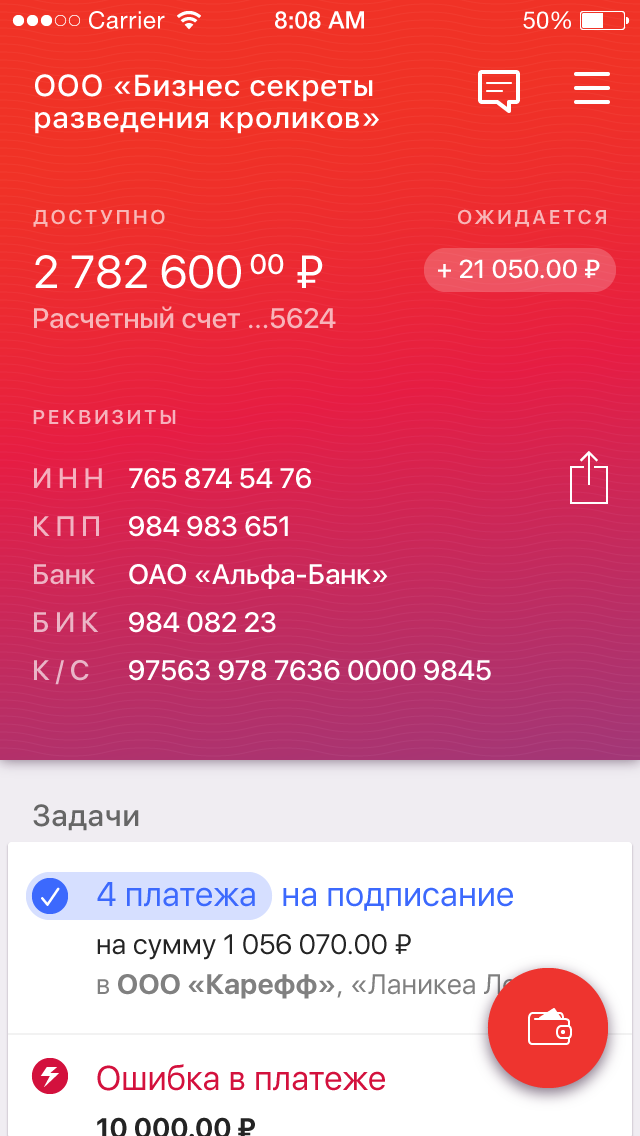This screenshot has height=1136, width=640.
Task: Tap the expected +21 050.00 ₽ chip
Action: click(x=519, y=270)
